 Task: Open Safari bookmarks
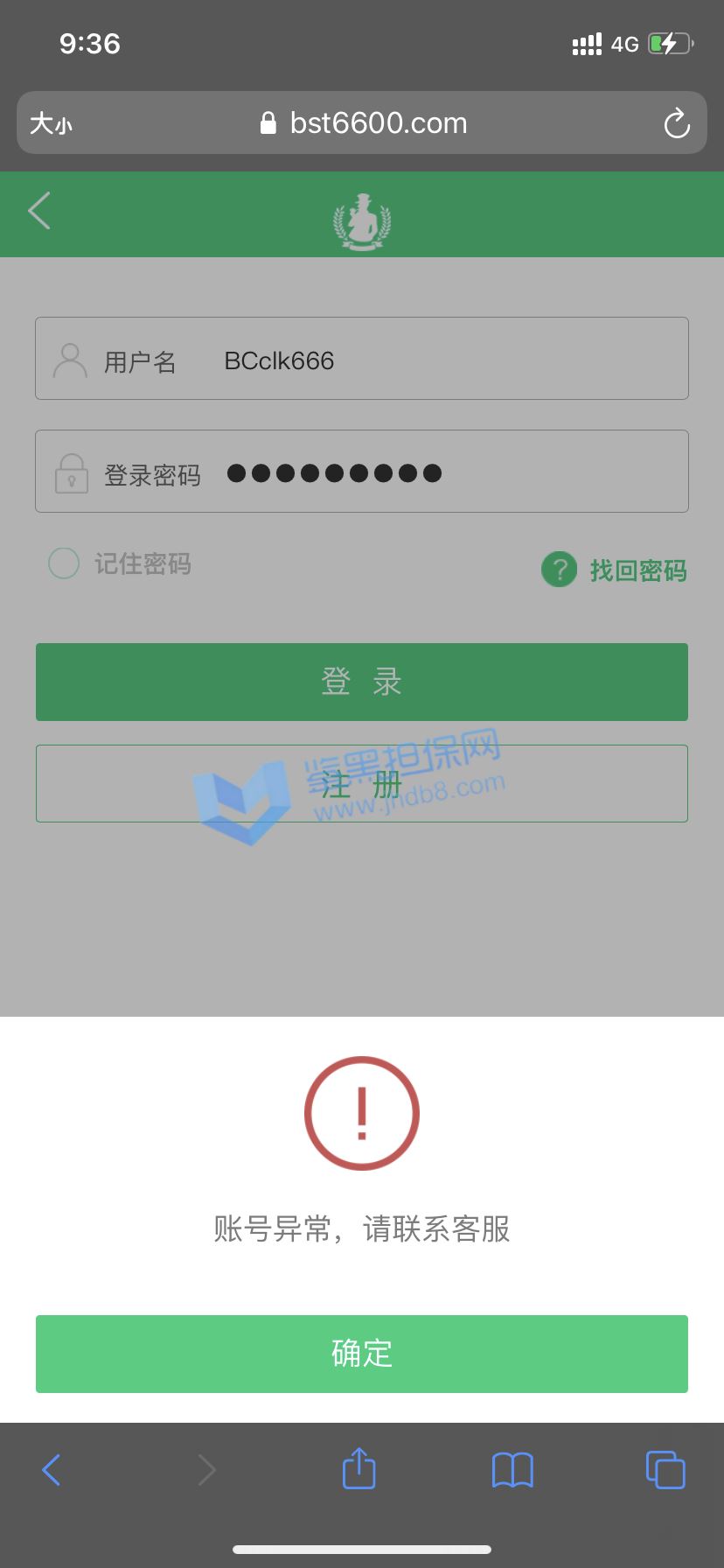(512, 1470)
